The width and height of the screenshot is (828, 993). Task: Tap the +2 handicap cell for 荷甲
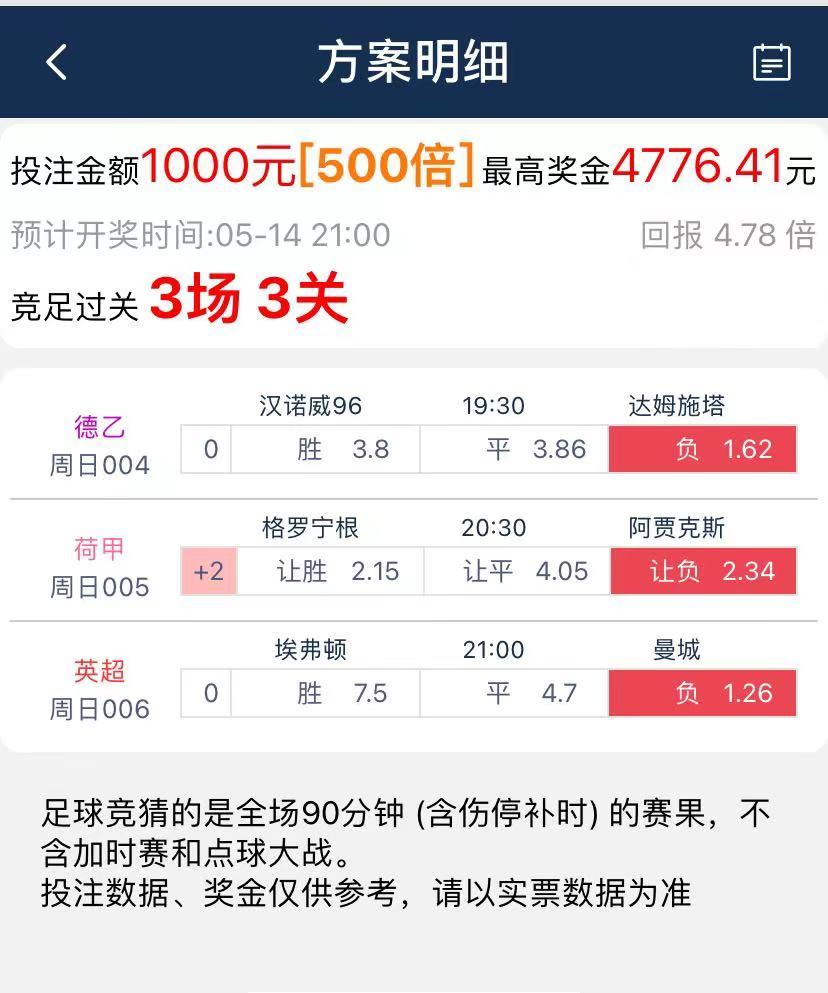click(x=208, y=571)
